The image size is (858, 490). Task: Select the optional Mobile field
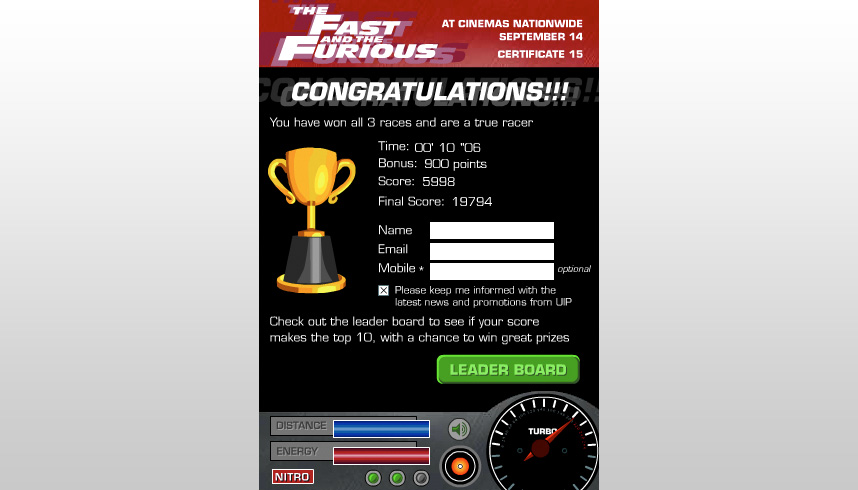tap(491, 271)
